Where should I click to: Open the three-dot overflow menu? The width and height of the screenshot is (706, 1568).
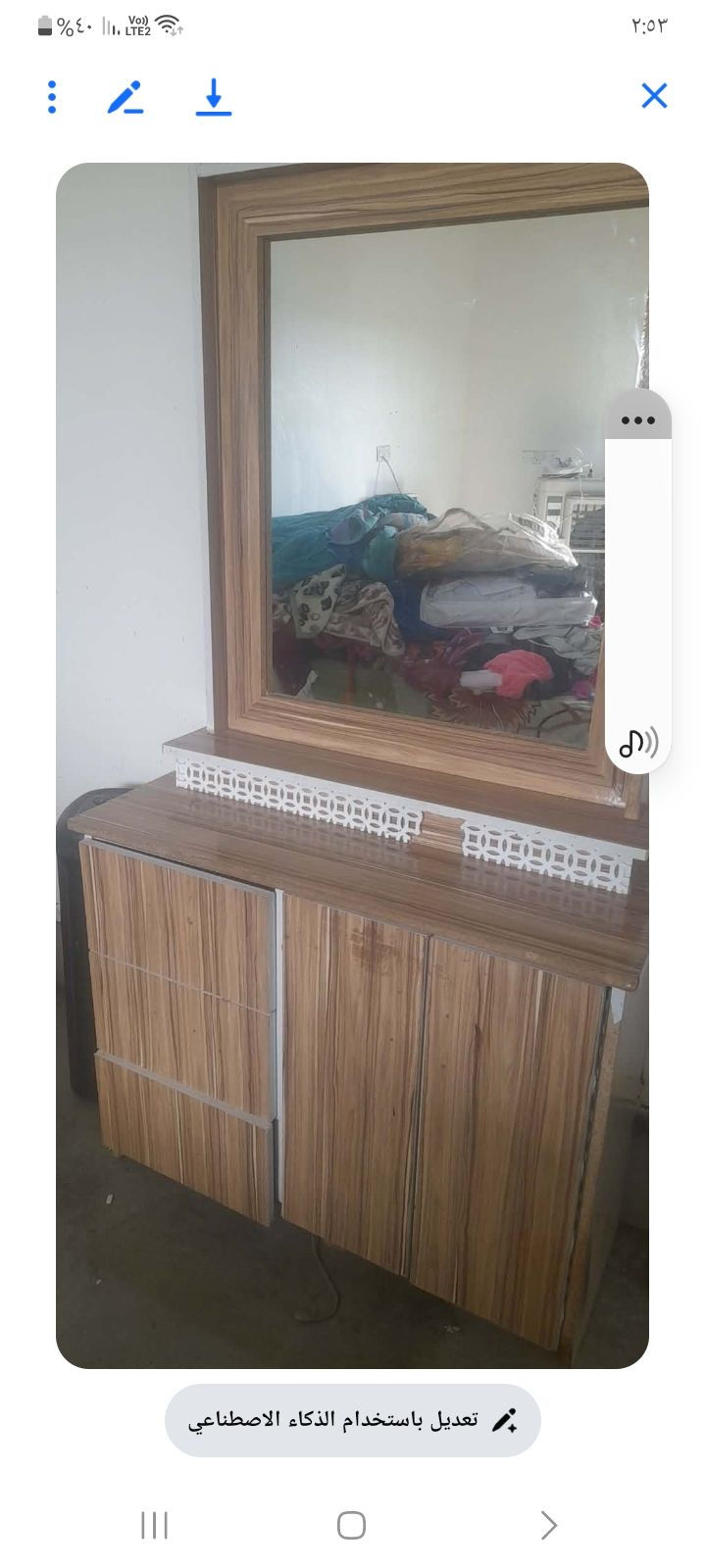tap(52, 97)
